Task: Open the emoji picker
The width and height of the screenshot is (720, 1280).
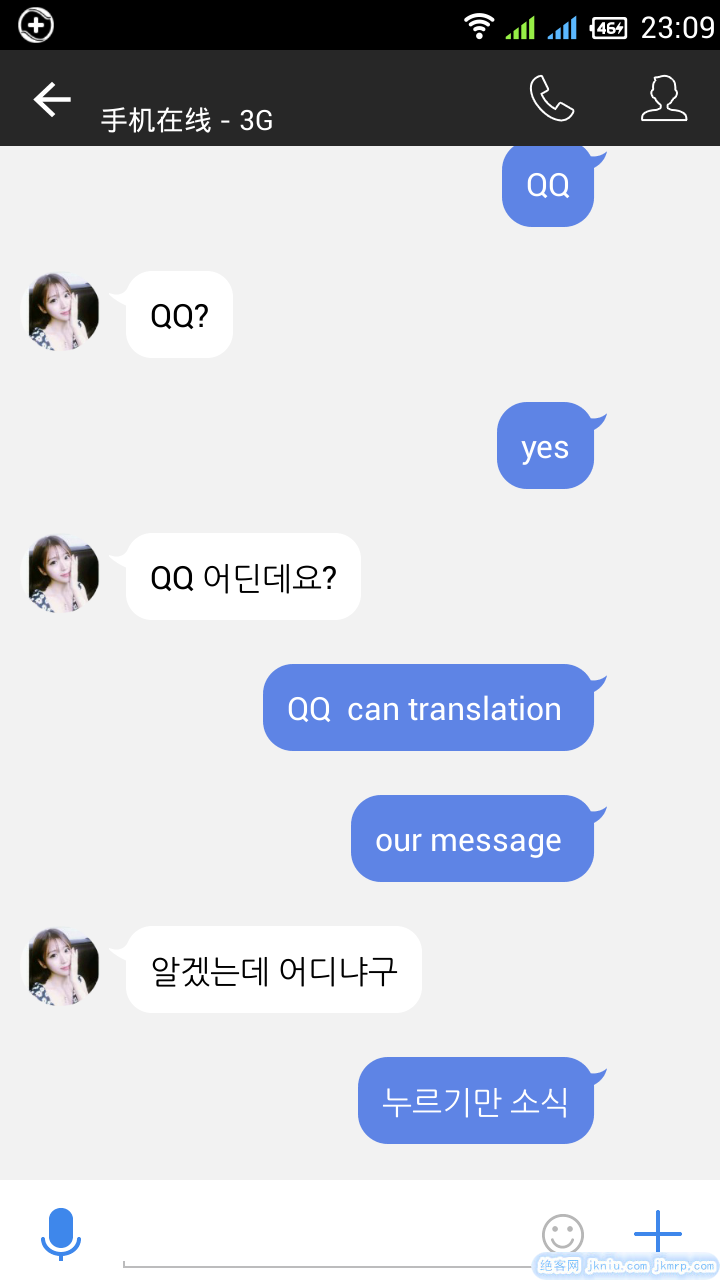Action: click(x=562, y=1235)
